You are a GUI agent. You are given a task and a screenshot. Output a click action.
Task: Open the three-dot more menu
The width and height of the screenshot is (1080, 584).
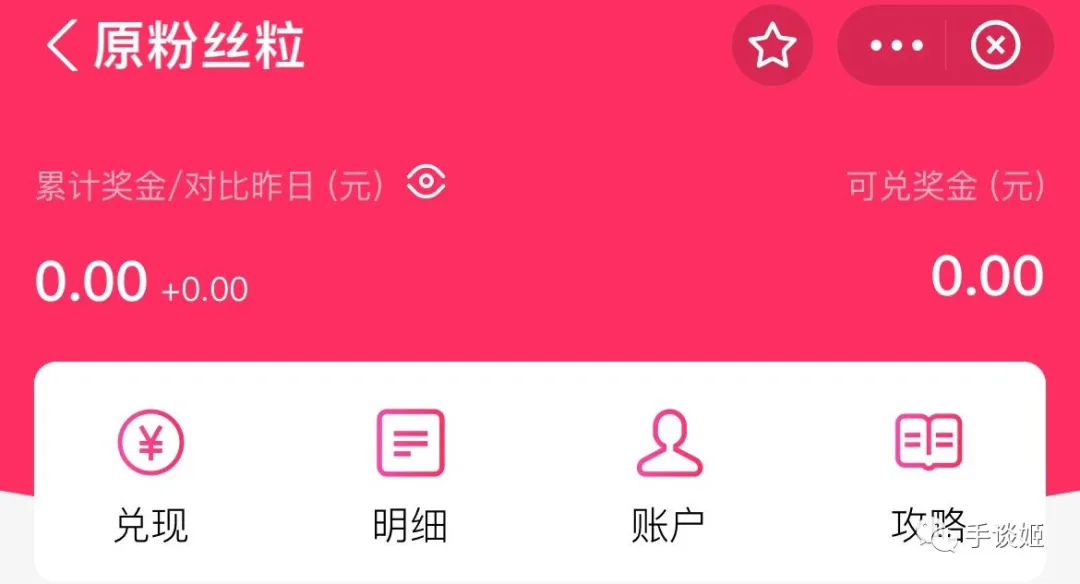pos(895,45)
